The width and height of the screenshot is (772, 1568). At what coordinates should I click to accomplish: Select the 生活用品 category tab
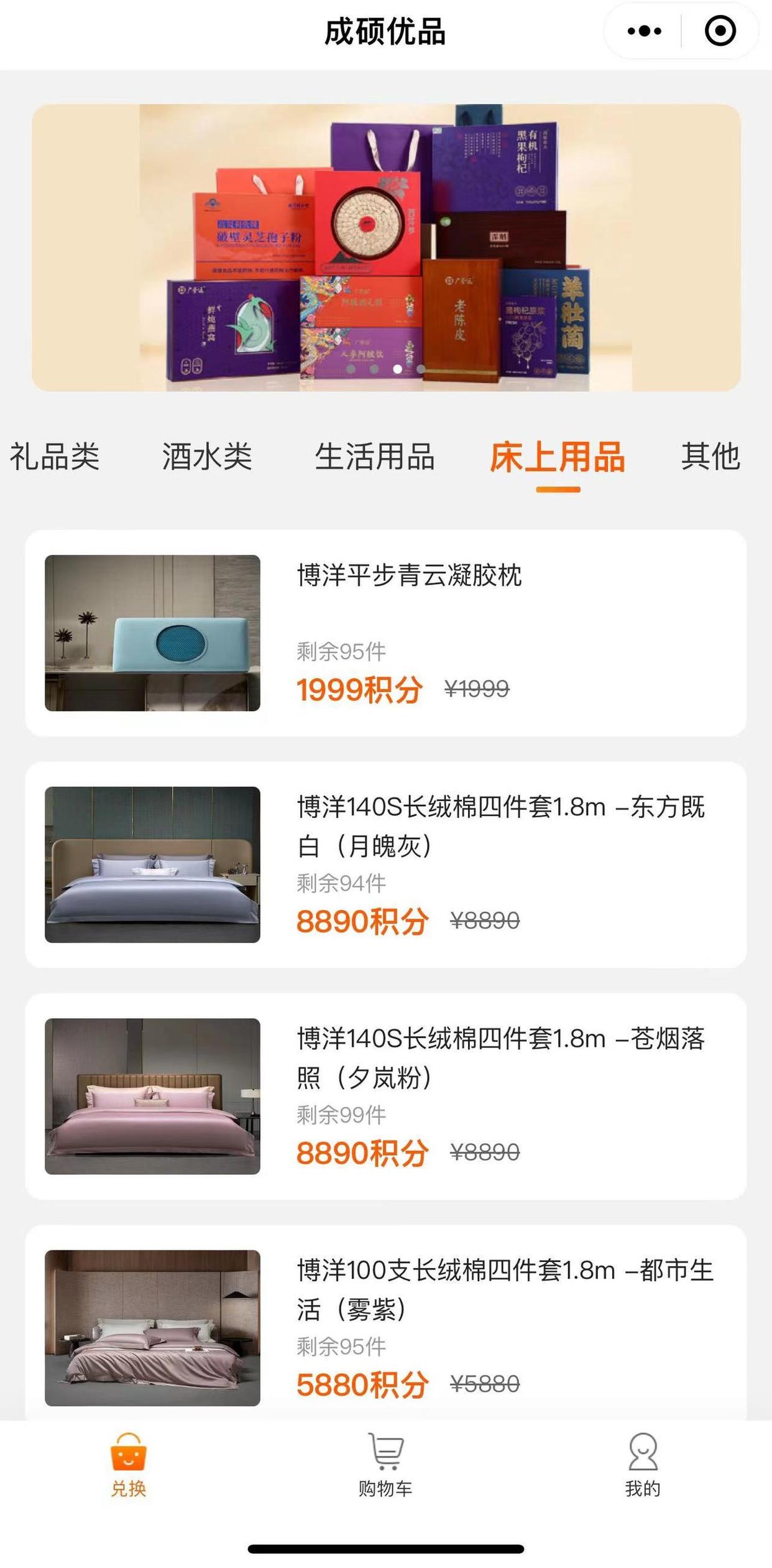pos(374,457)
